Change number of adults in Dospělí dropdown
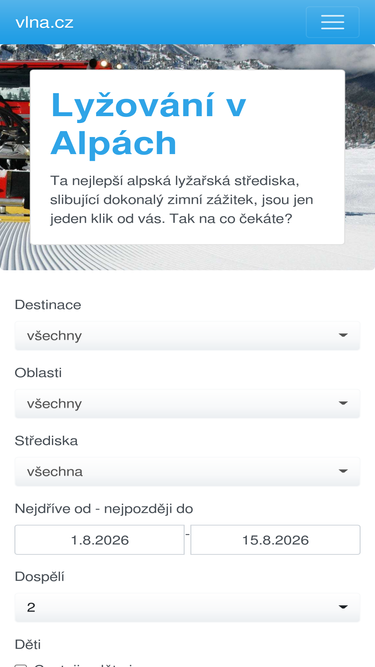 coord(188,608)
